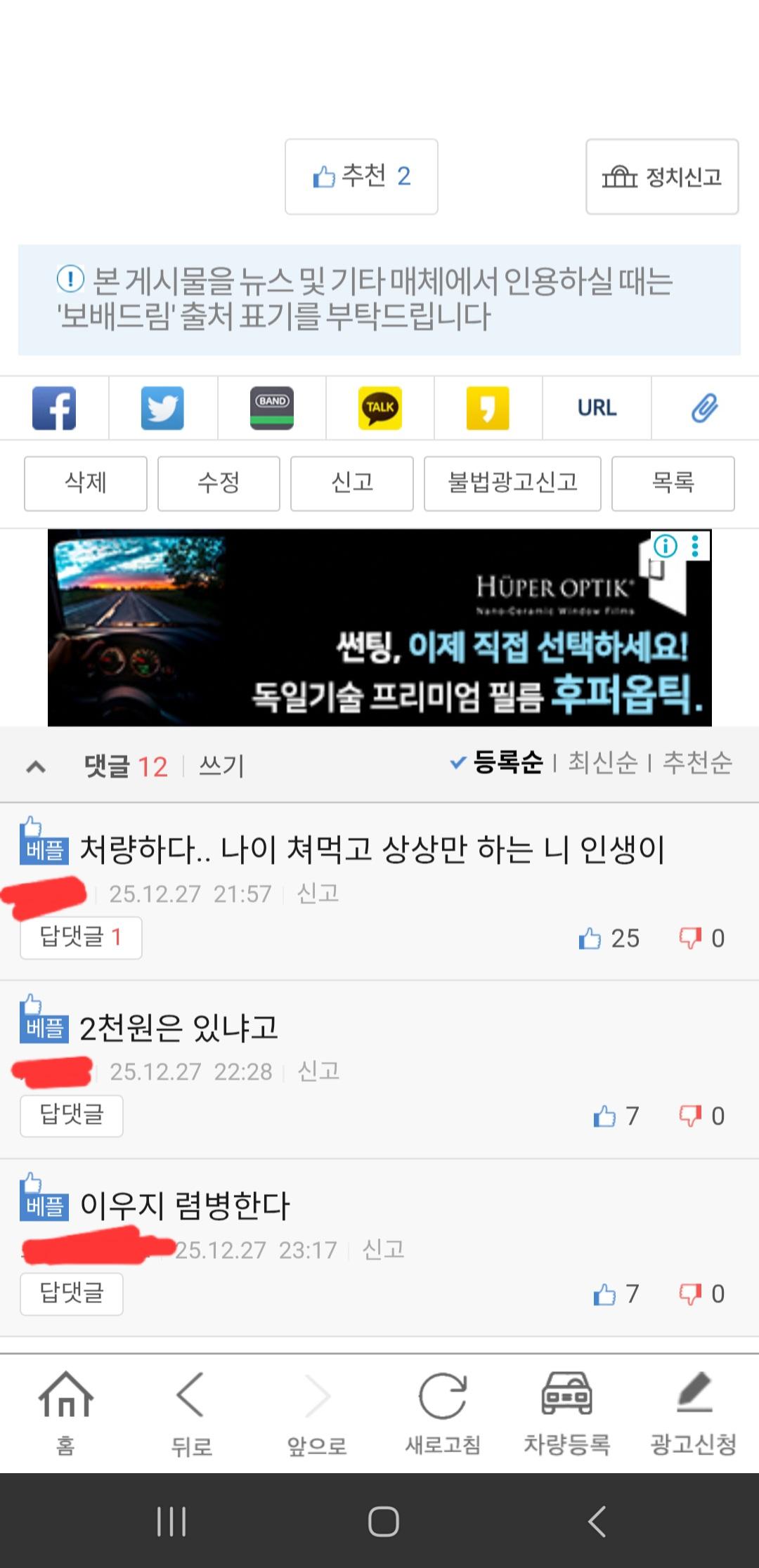Viewport: 759px width, 1568px height.
Task: Sort comments by 최신순
Action: (602, 762)
